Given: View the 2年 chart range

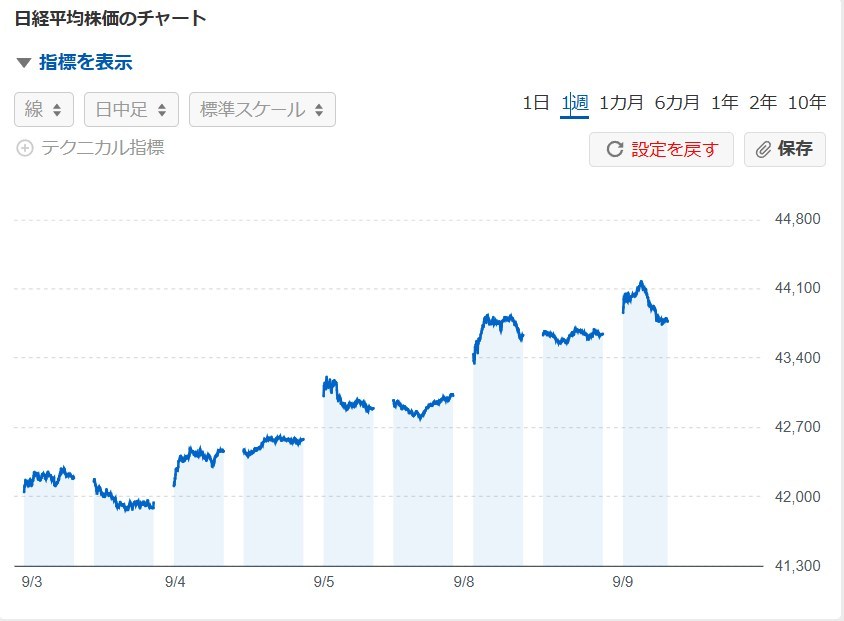Looking at the screenshot, I should click(762, 102).
